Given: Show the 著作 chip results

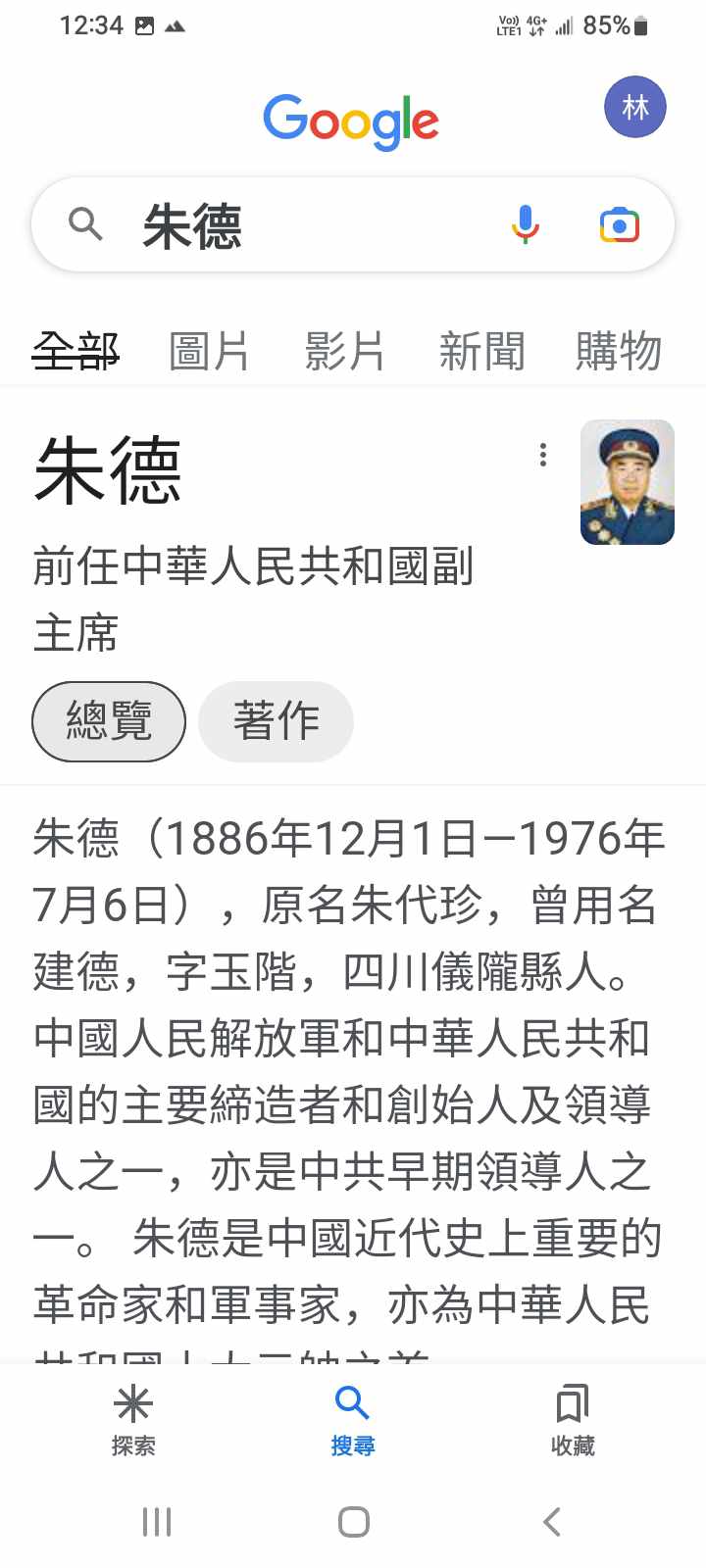Looking at the screenshot, I should (276, 721).
